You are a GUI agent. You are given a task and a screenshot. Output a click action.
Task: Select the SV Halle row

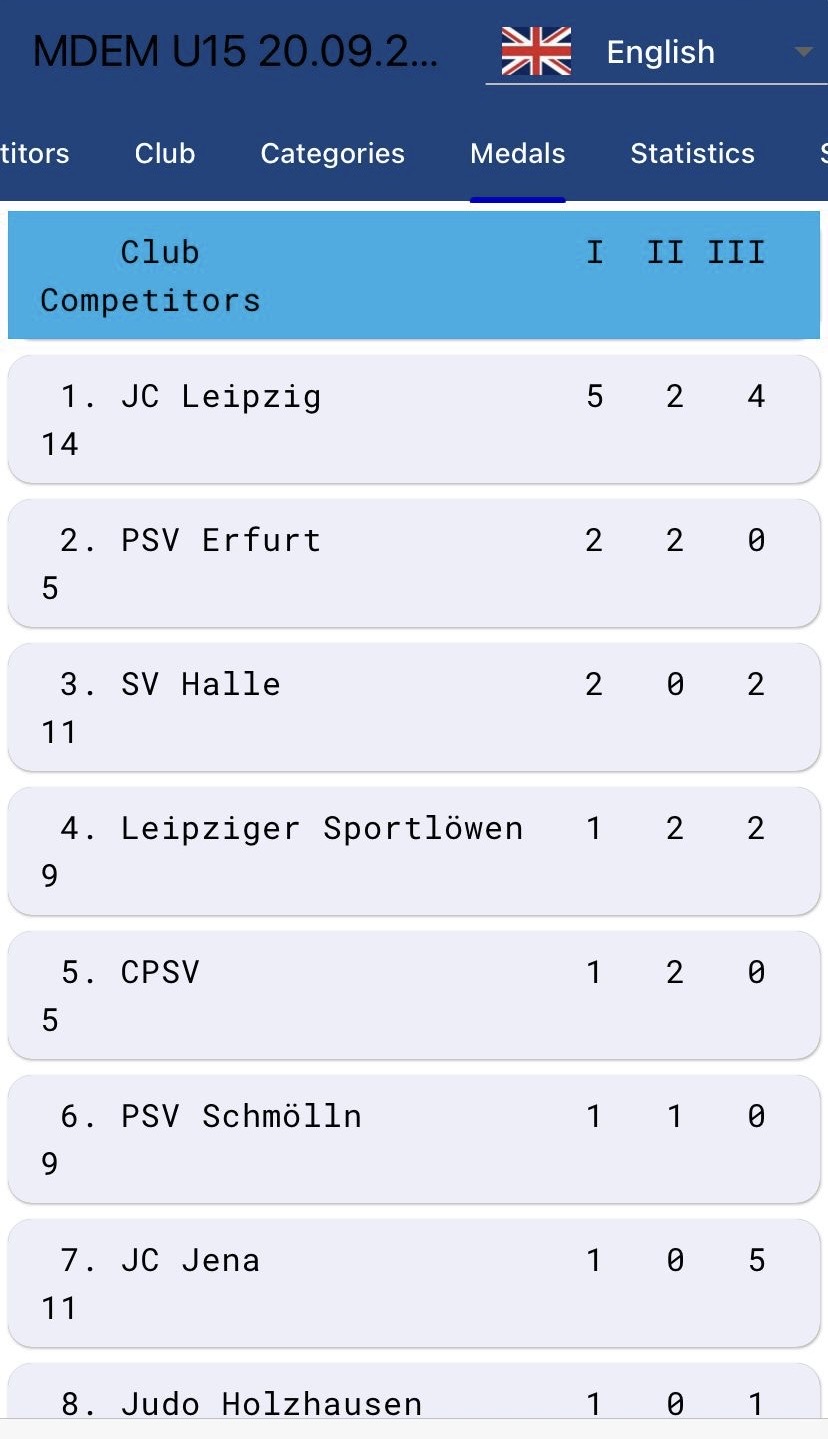point(413,707)
